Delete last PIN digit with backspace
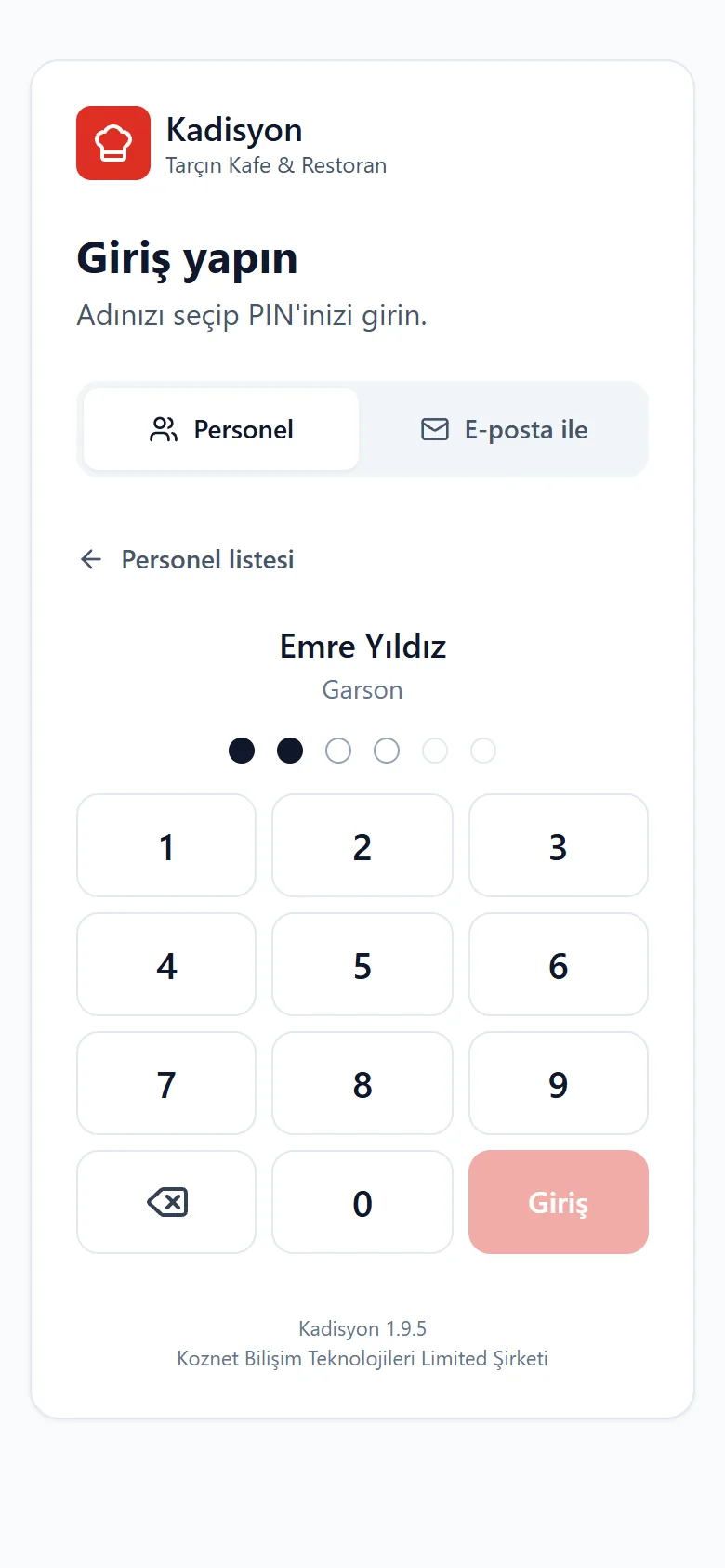Viewport: 725px width, 1568px height. coord(166,1202)
